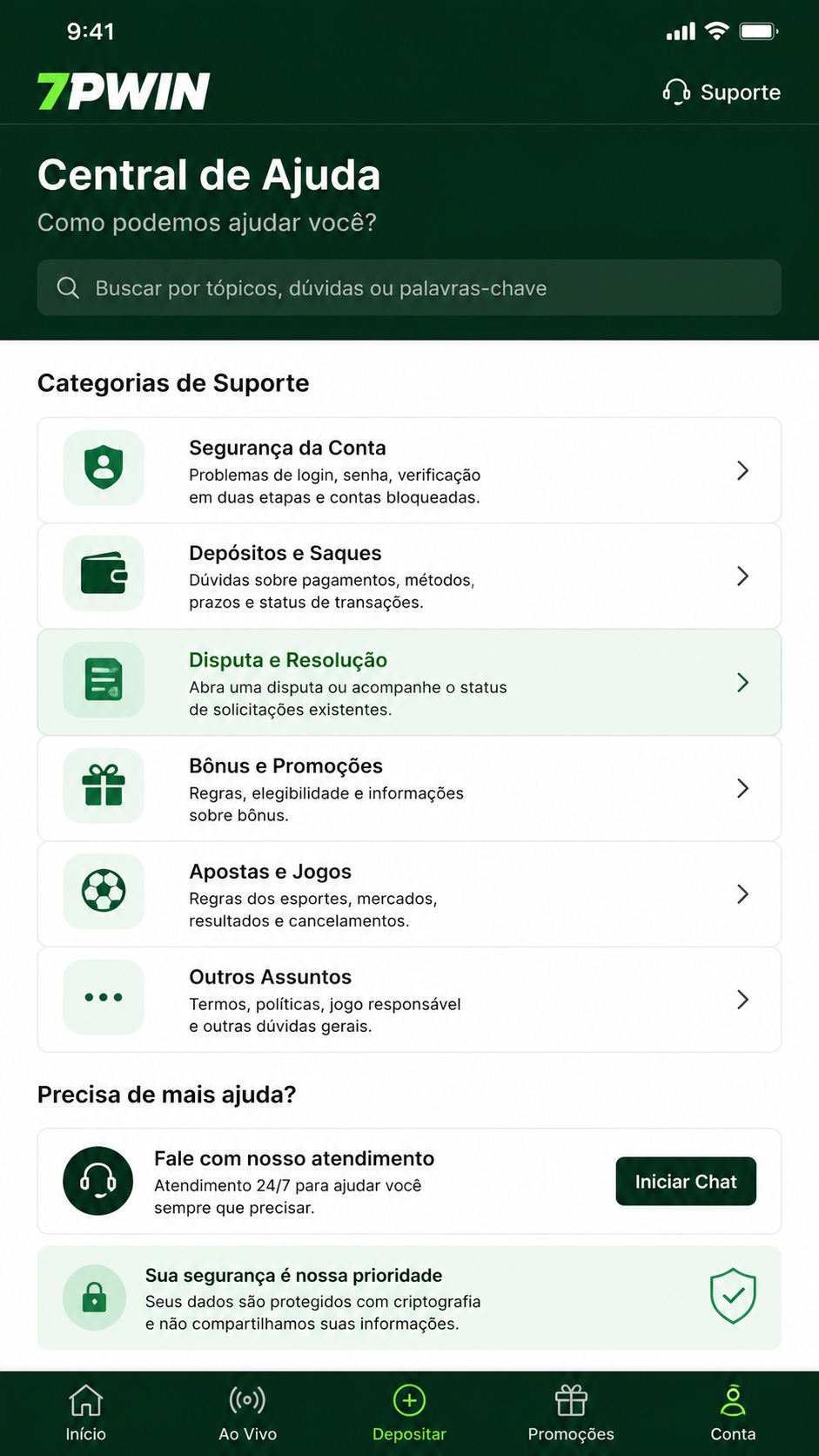The width and height of the screenshot is (819, 1456).
Task: Open Outros Assuntos category
Action: click(x=409, y=1000)
